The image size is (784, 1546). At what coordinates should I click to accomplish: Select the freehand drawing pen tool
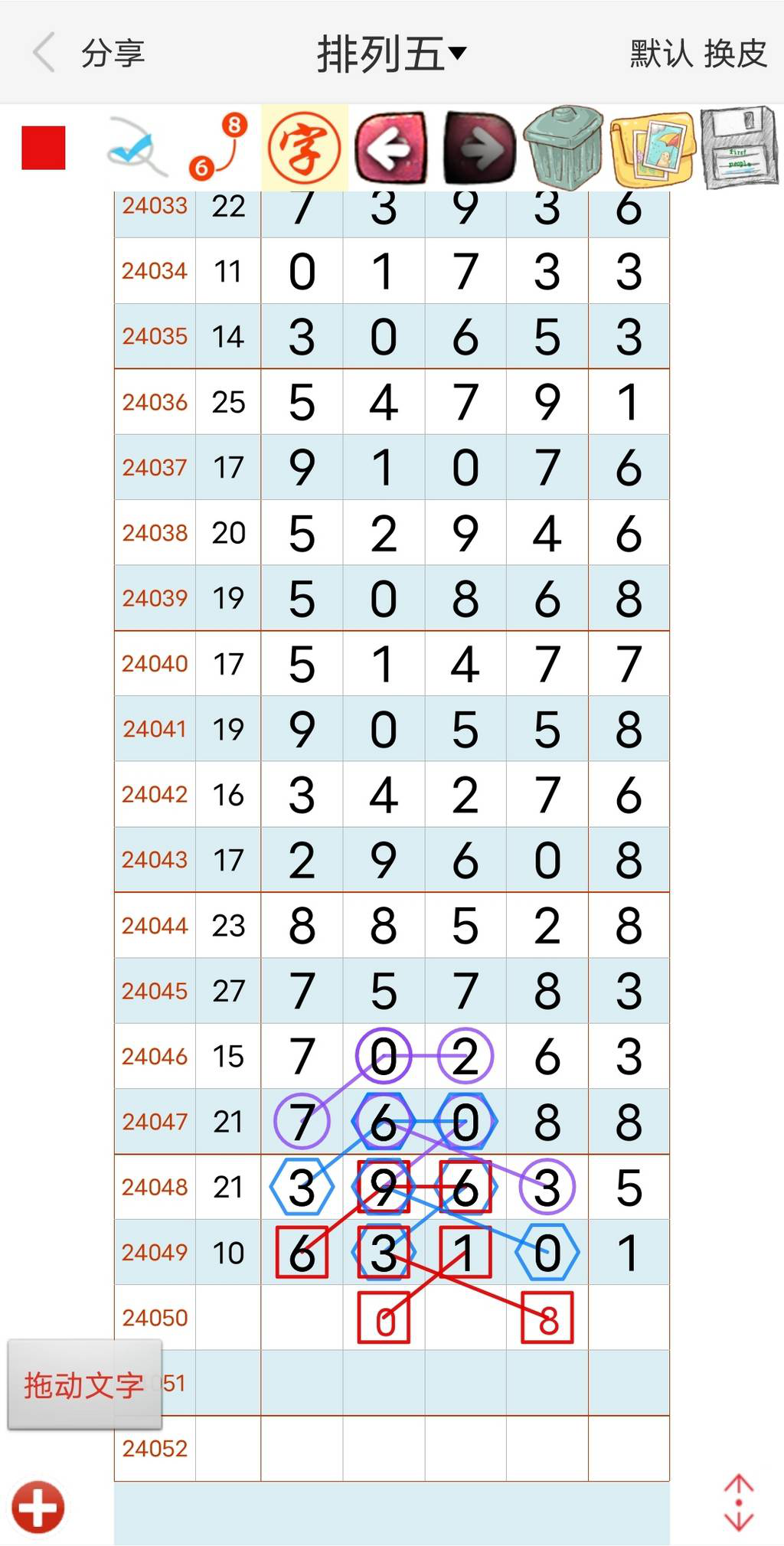[x=136, y=148]
